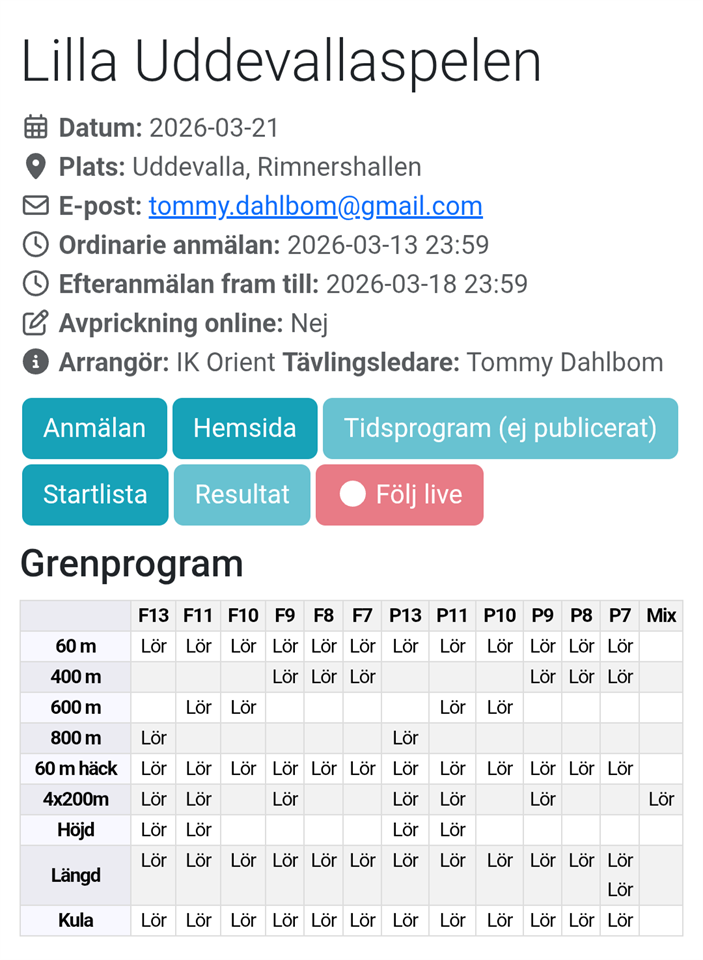Go to the Hemsida page
This screenshot has width=703, height=960.
click(x=244, y=429)
